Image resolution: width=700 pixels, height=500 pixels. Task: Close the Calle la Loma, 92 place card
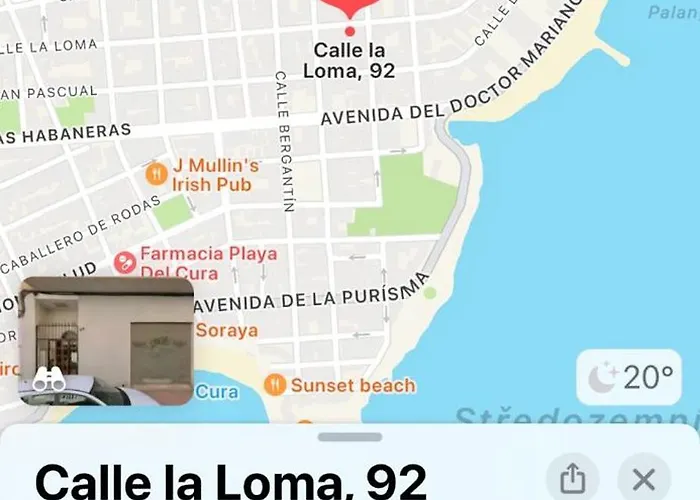(x=644, y=479)
